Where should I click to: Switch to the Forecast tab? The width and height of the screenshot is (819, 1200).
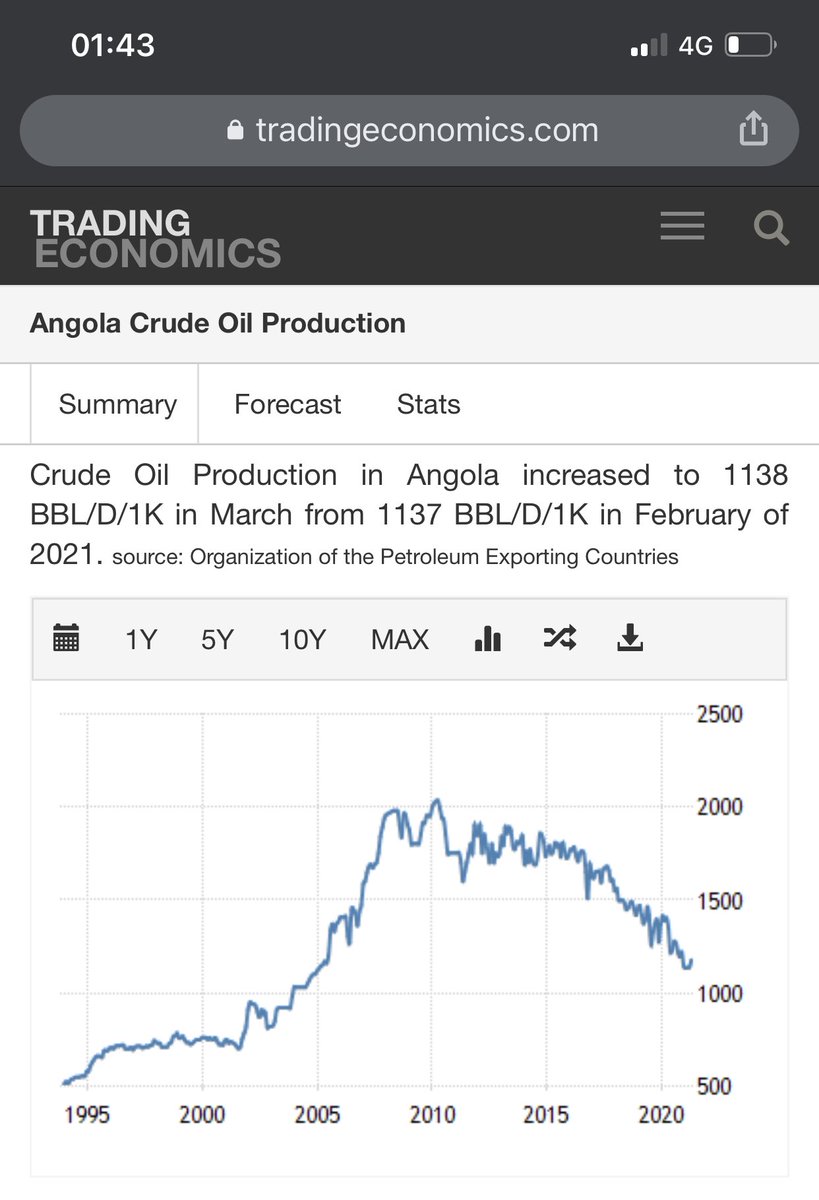pos(287,404)
